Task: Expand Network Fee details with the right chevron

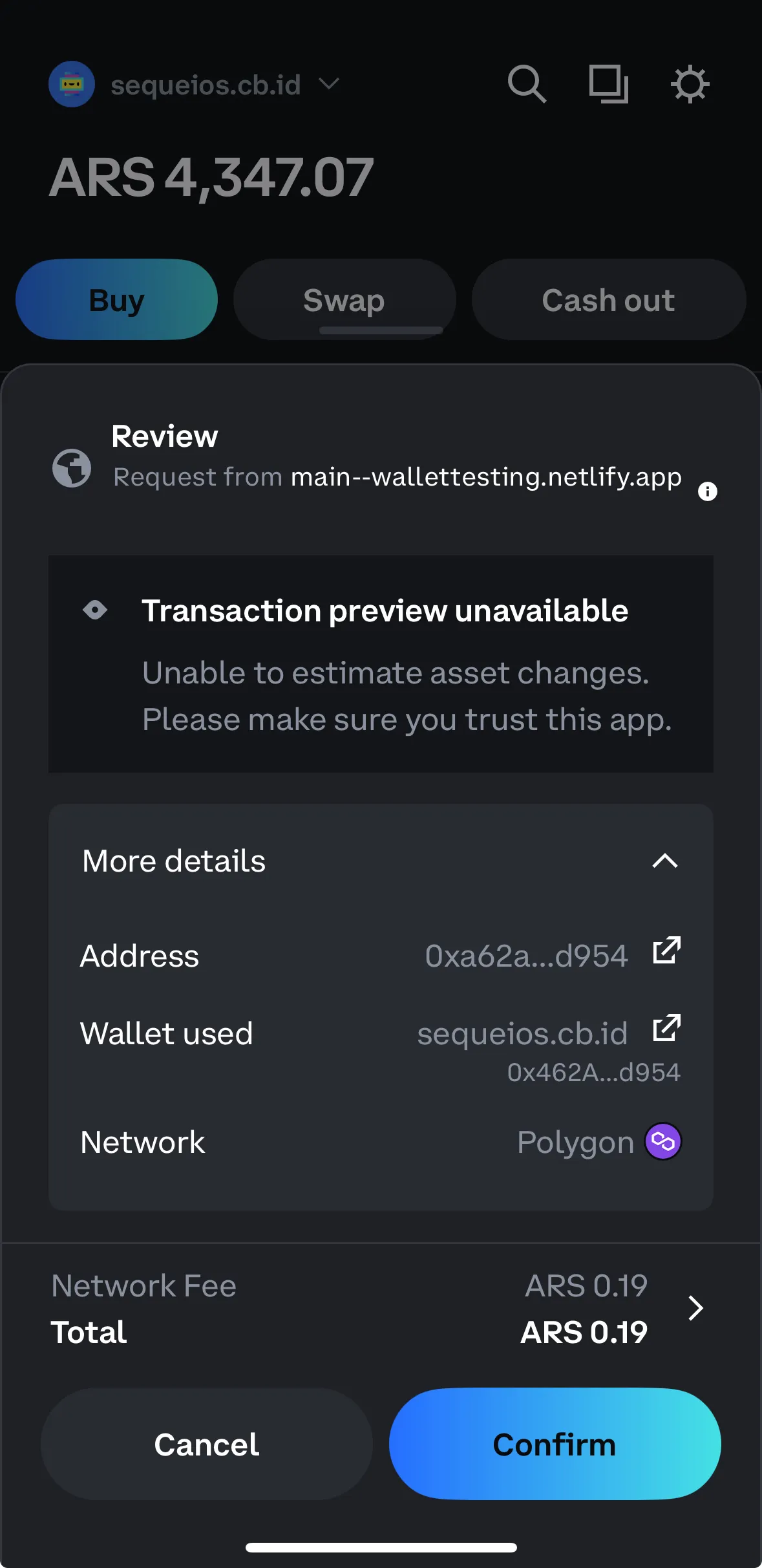Action: 697,1308
